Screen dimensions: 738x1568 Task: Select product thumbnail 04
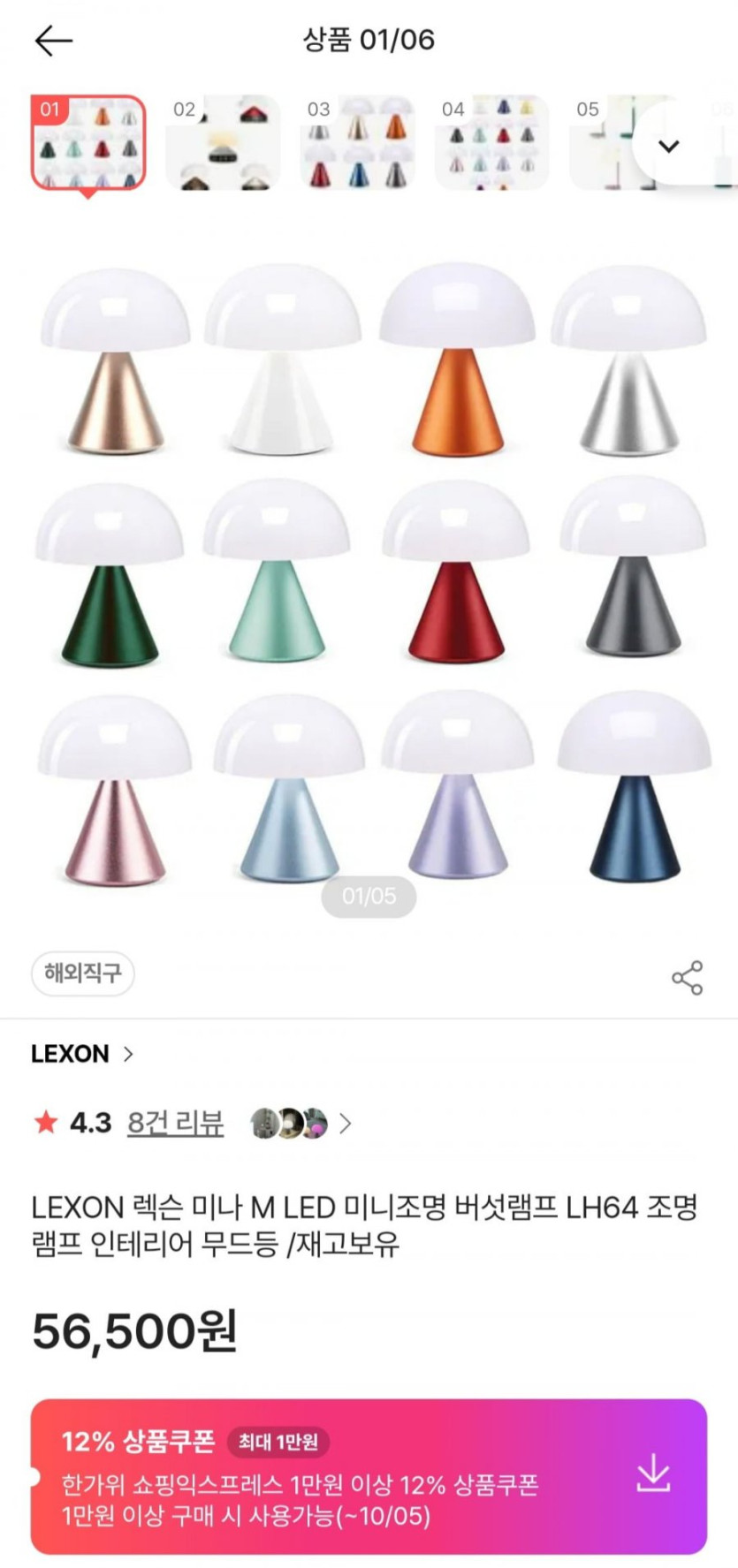[492, 143]
